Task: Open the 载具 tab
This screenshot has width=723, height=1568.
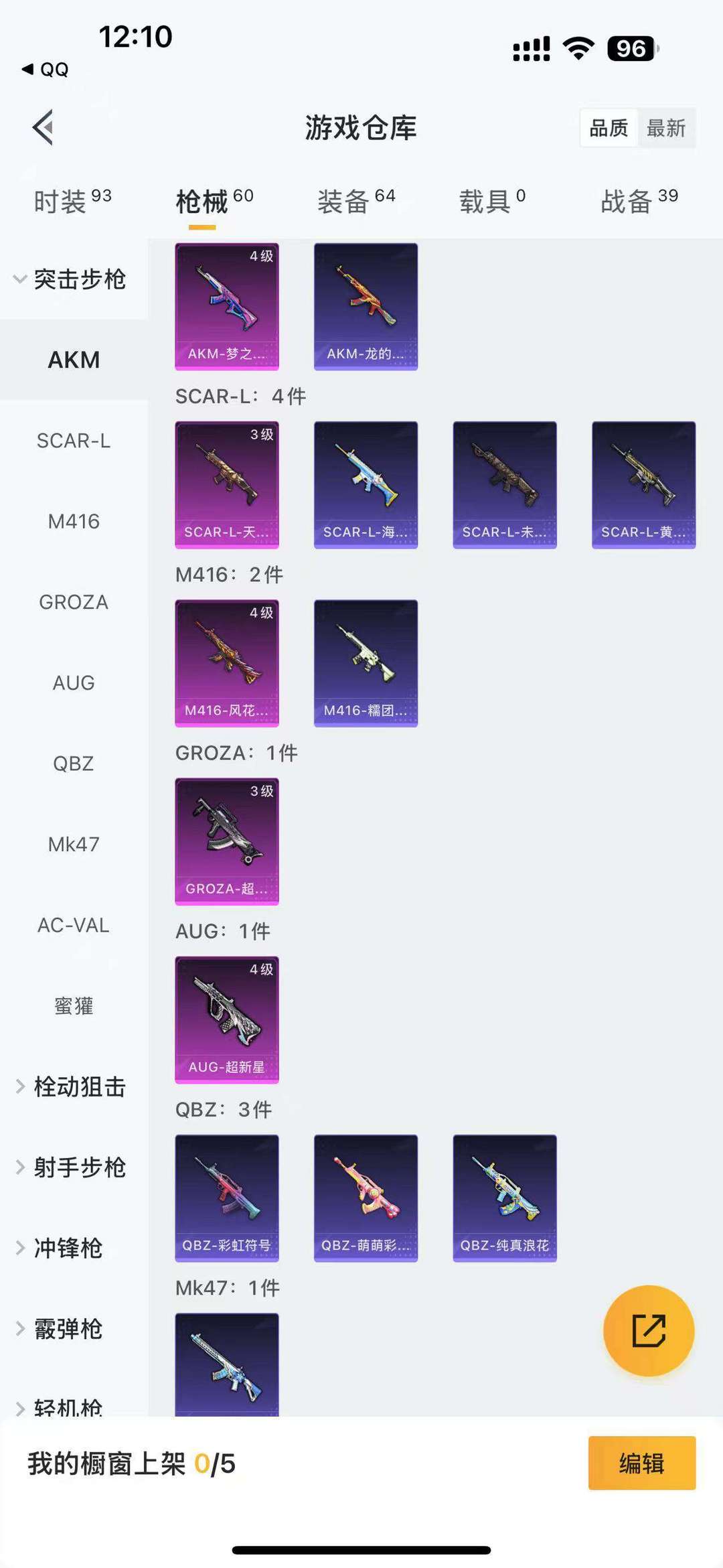Action: pos(492,200)
